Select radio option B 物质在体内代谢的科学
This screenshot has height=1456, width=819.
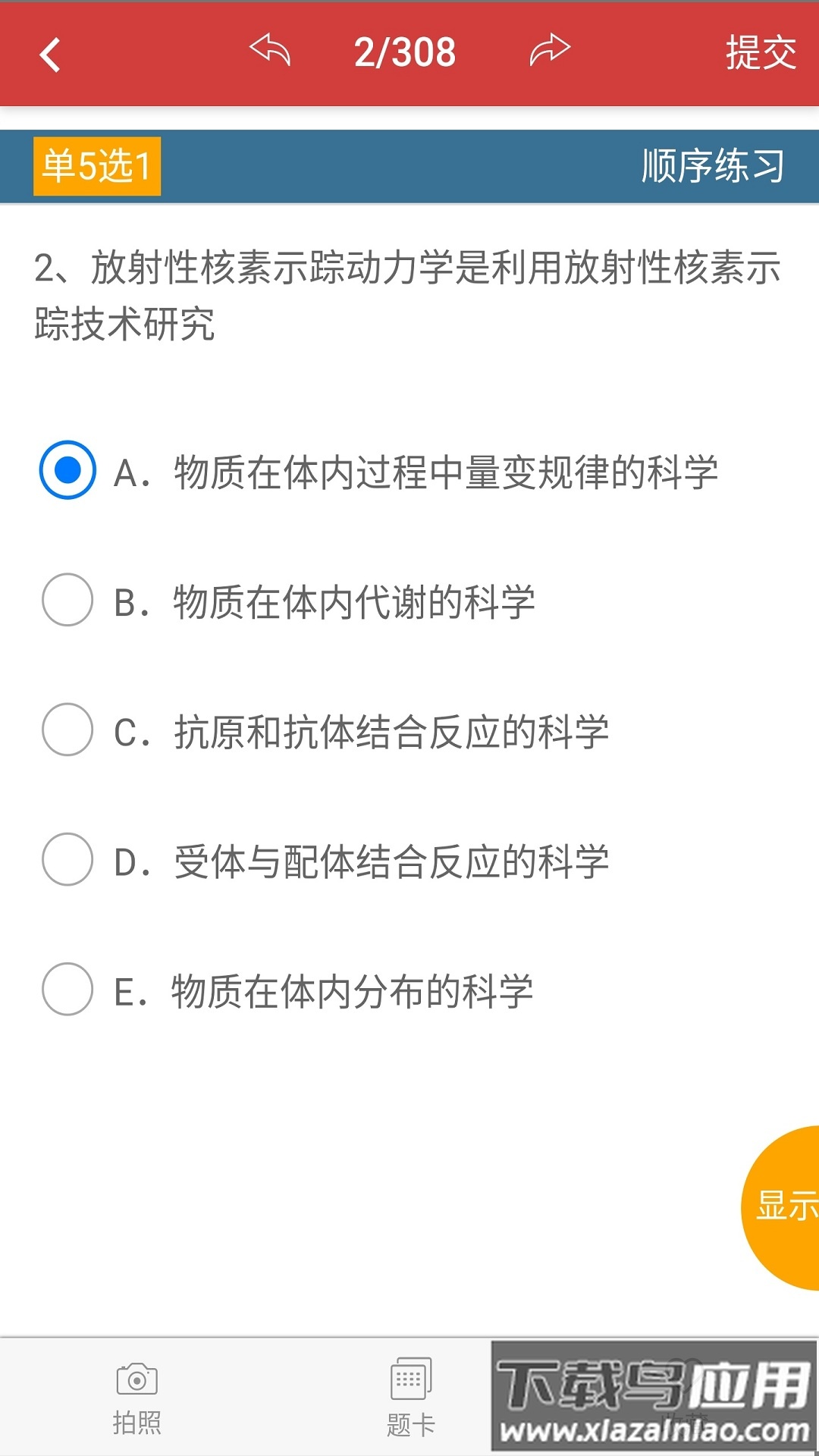pyautogui.click(x=67, y=599)
